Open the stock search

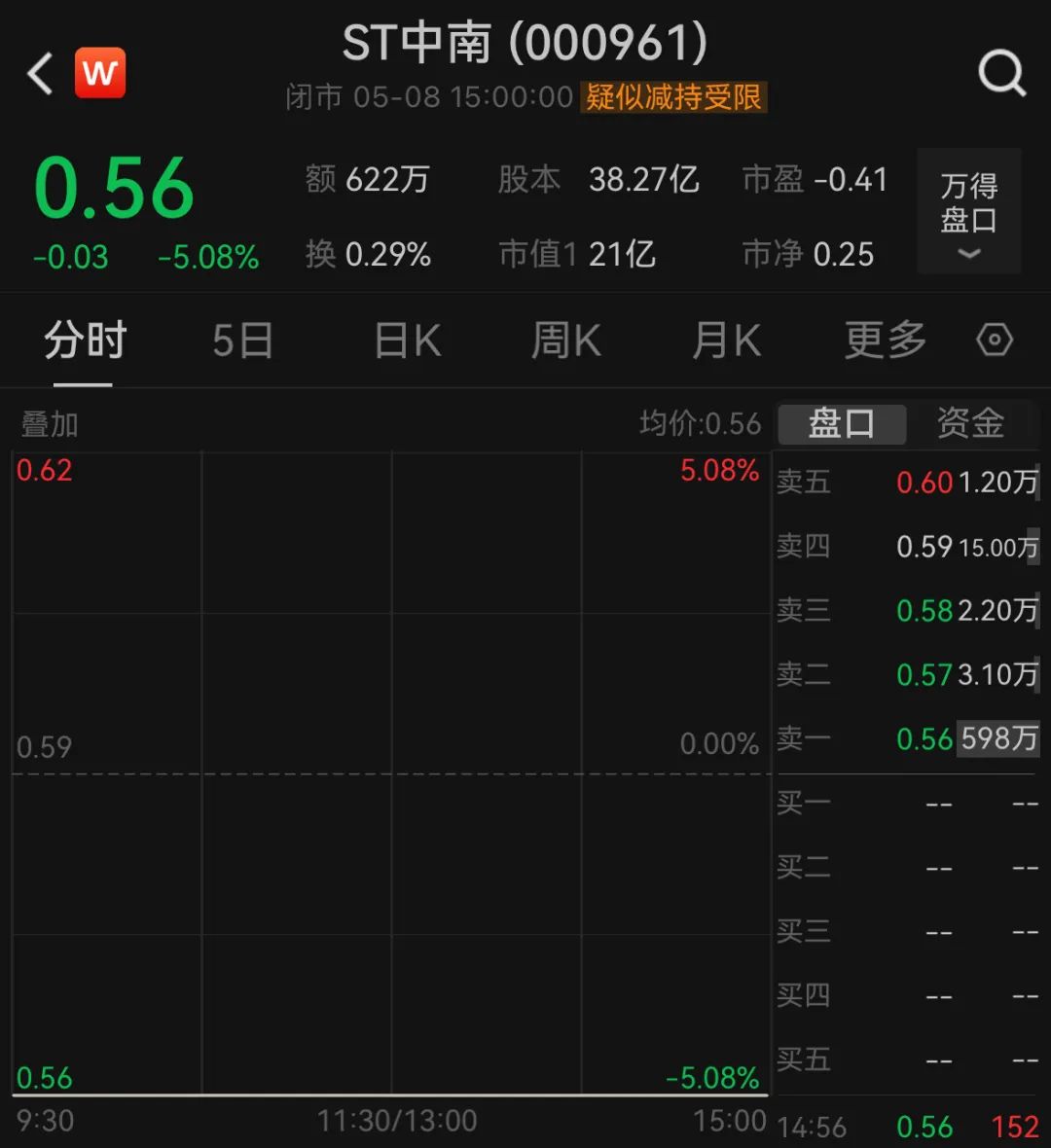(x=1001, y=73)
